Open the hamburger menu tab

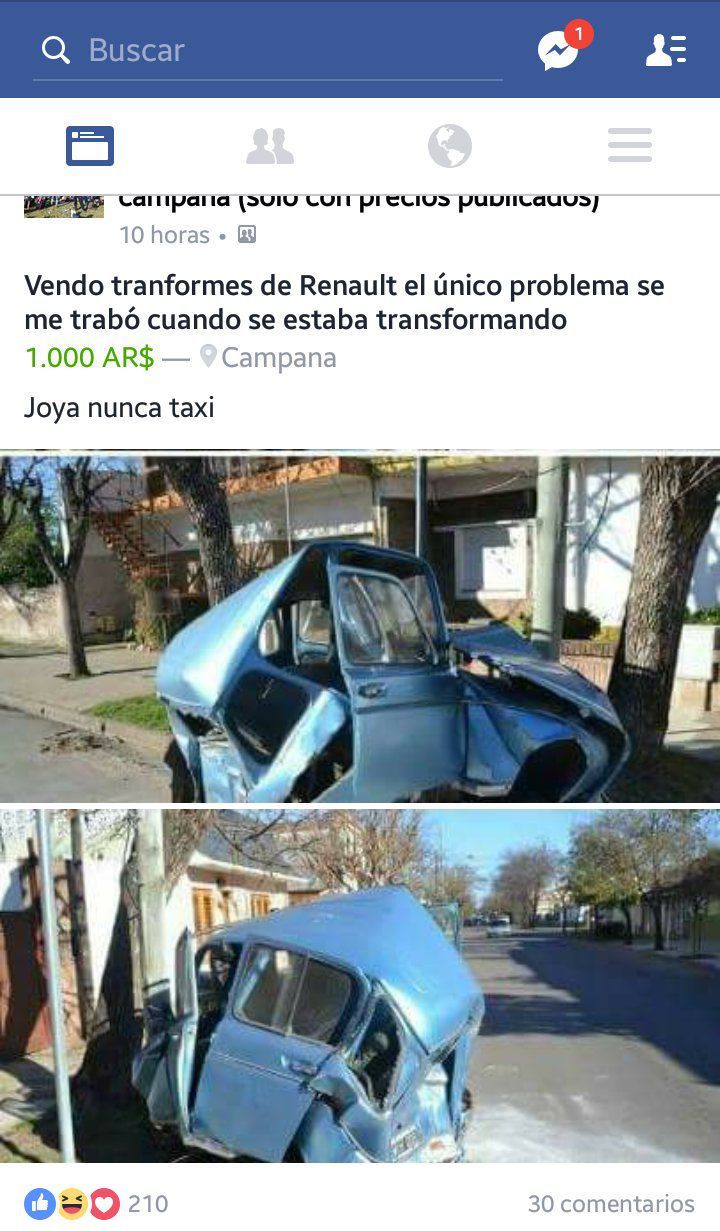[x=630, y=146]
